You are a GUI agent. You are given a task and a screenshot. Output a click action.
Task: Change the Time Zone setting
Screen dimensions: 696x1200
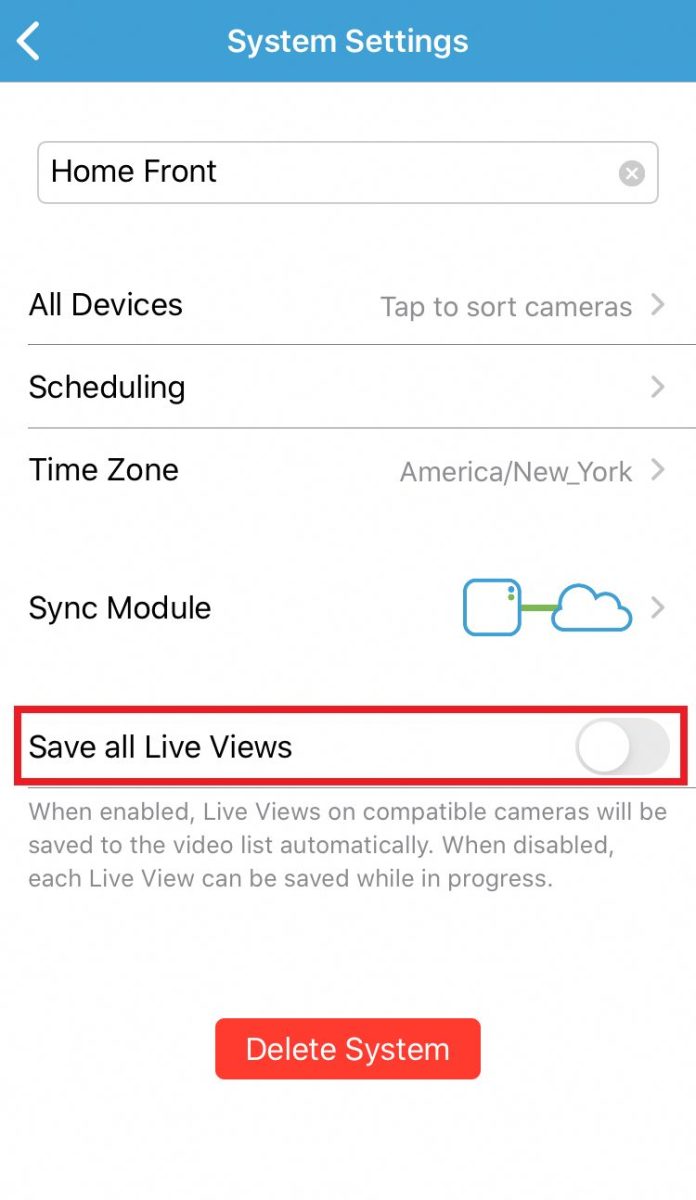pos(347,470)
